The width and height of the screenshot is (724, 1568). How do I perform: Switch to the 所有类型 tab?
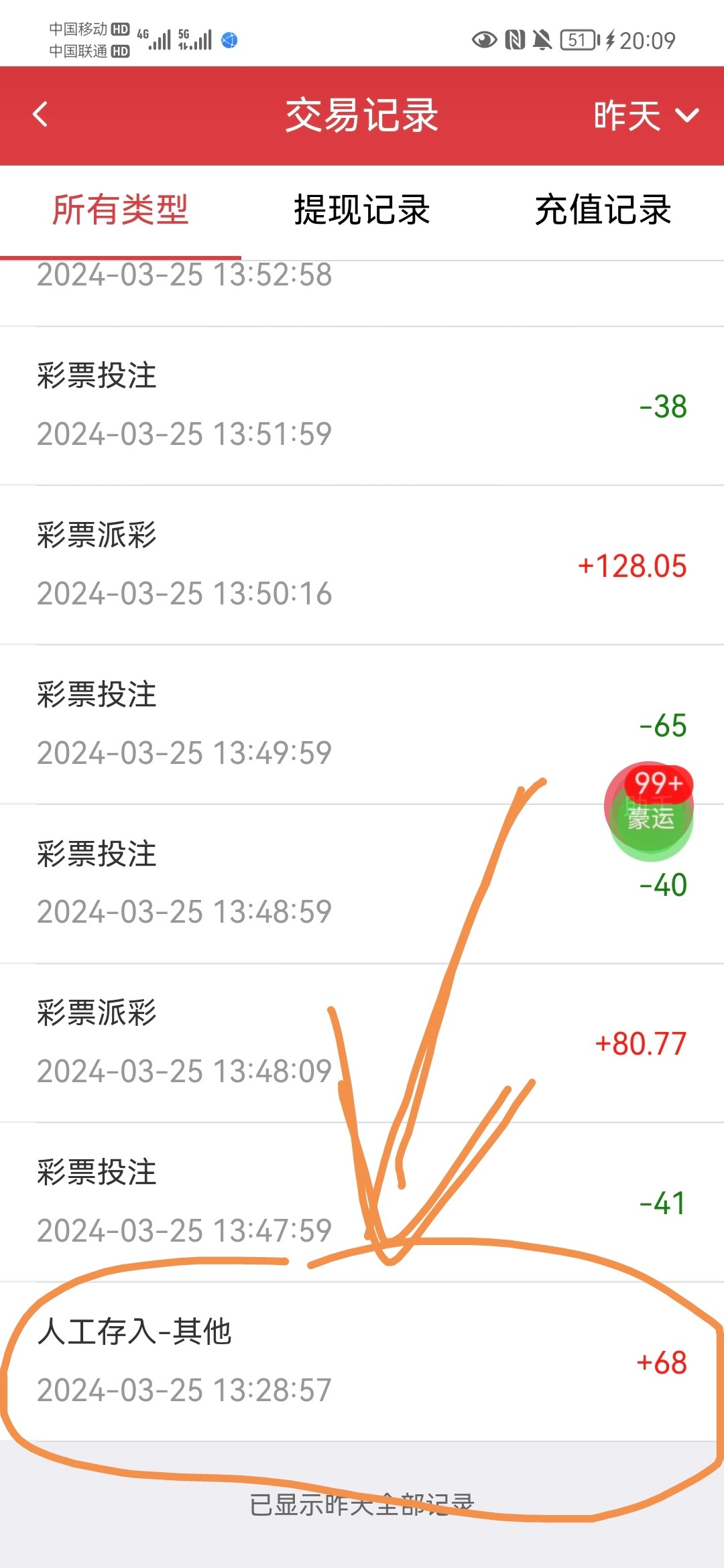[121, 210]
